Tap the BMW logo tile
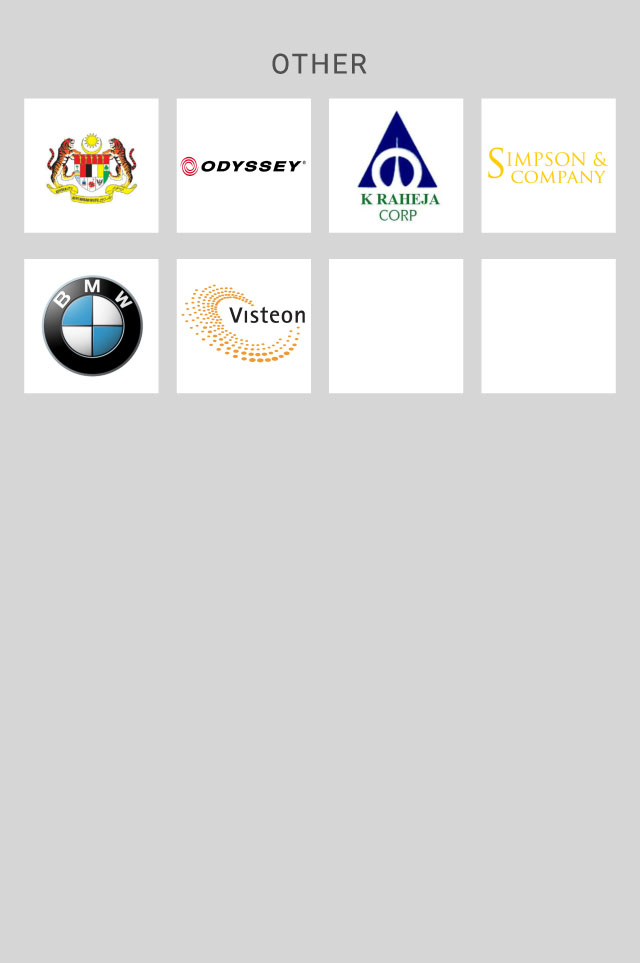640x963 pixels. coord(91,326)
